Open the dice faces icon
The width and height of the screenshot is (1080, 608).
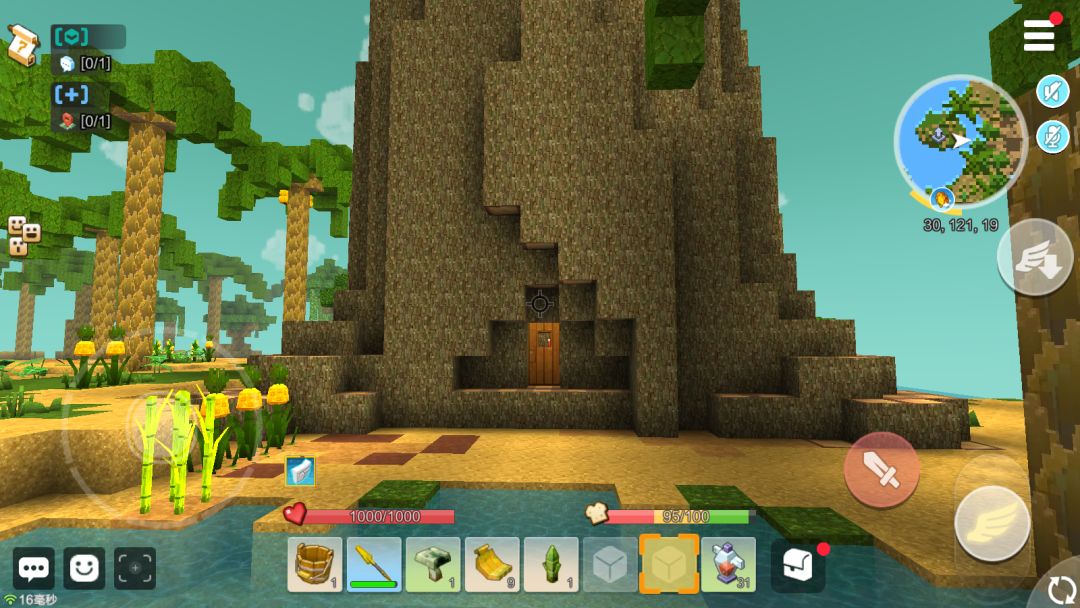23,236
